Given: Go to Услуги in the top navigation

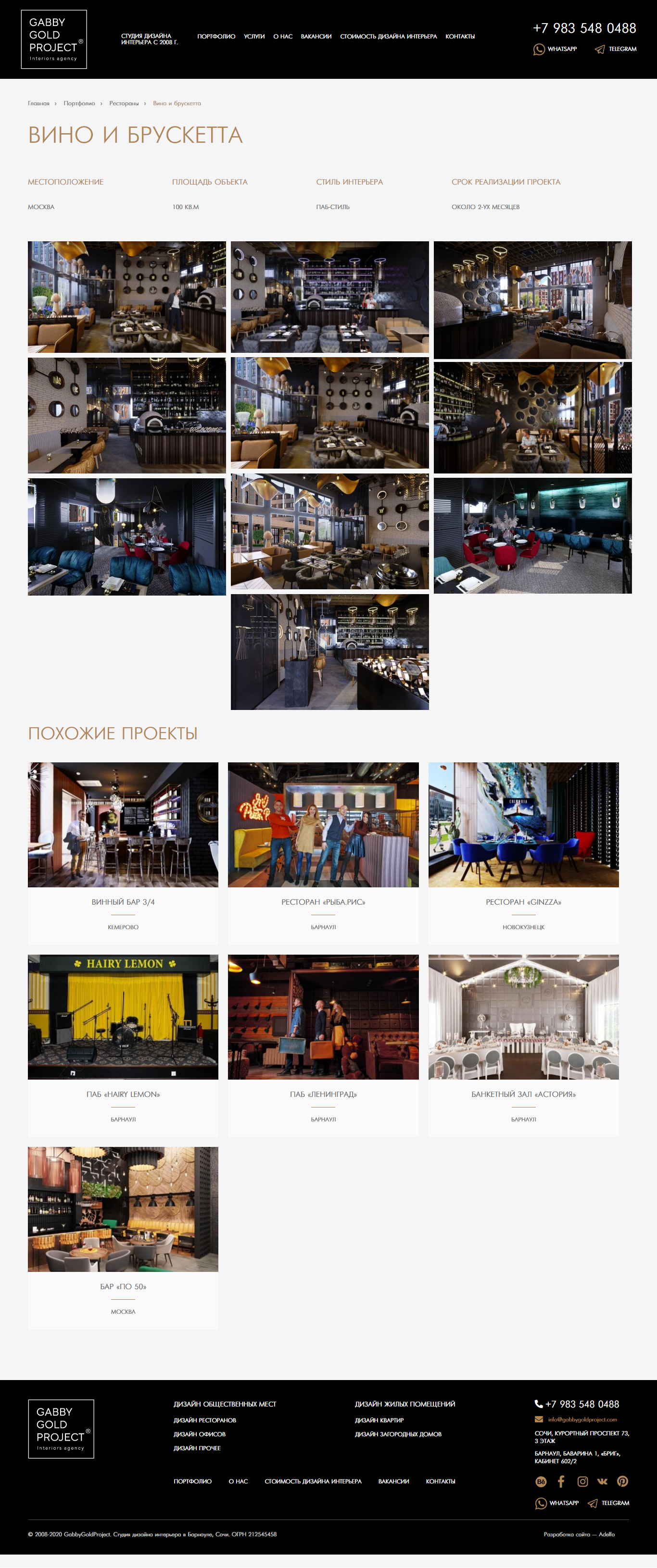Looking at the screenshot, I should [x=254, y=37].
